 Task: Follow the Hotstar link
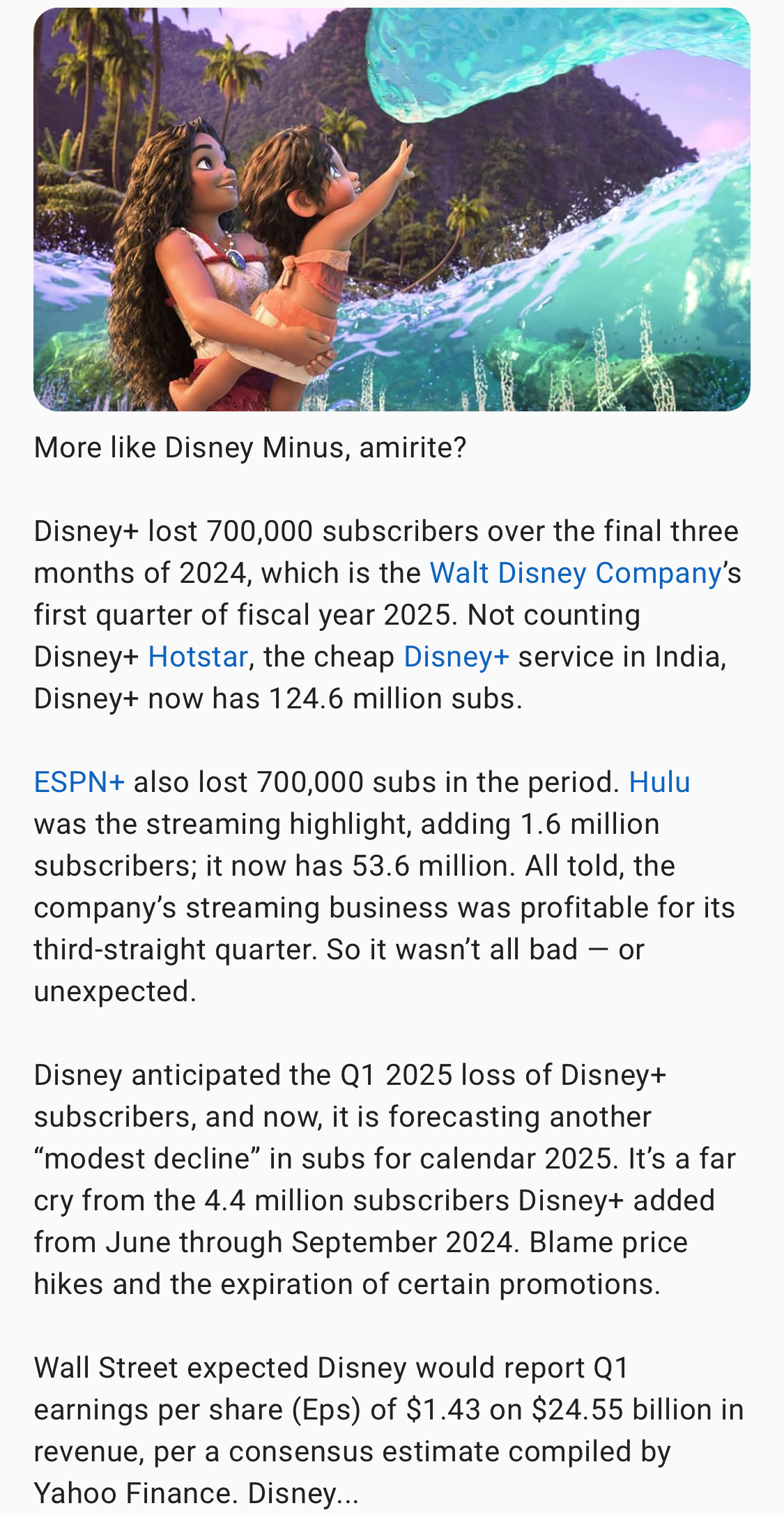pos(198,657)
